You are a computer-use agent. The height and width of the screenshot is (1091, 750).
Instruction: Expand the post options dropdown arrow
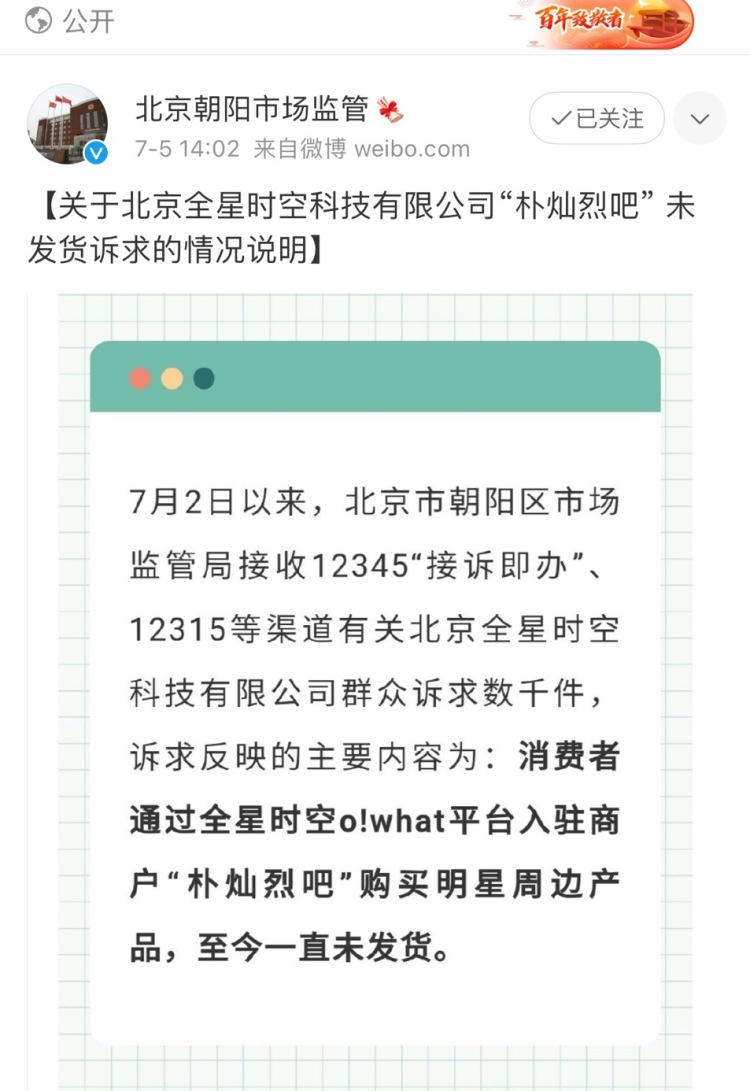pyautogui.click(x=699, y=119)
